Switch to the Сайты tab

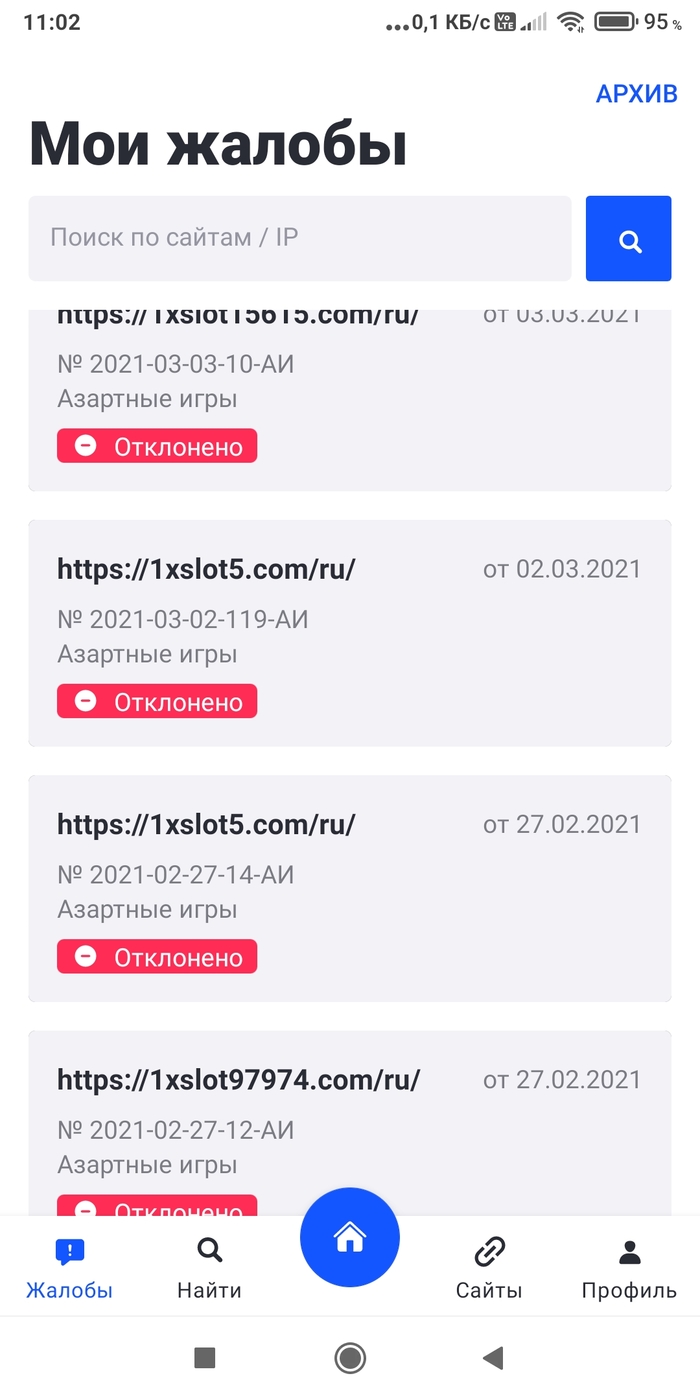[489, 1268]
